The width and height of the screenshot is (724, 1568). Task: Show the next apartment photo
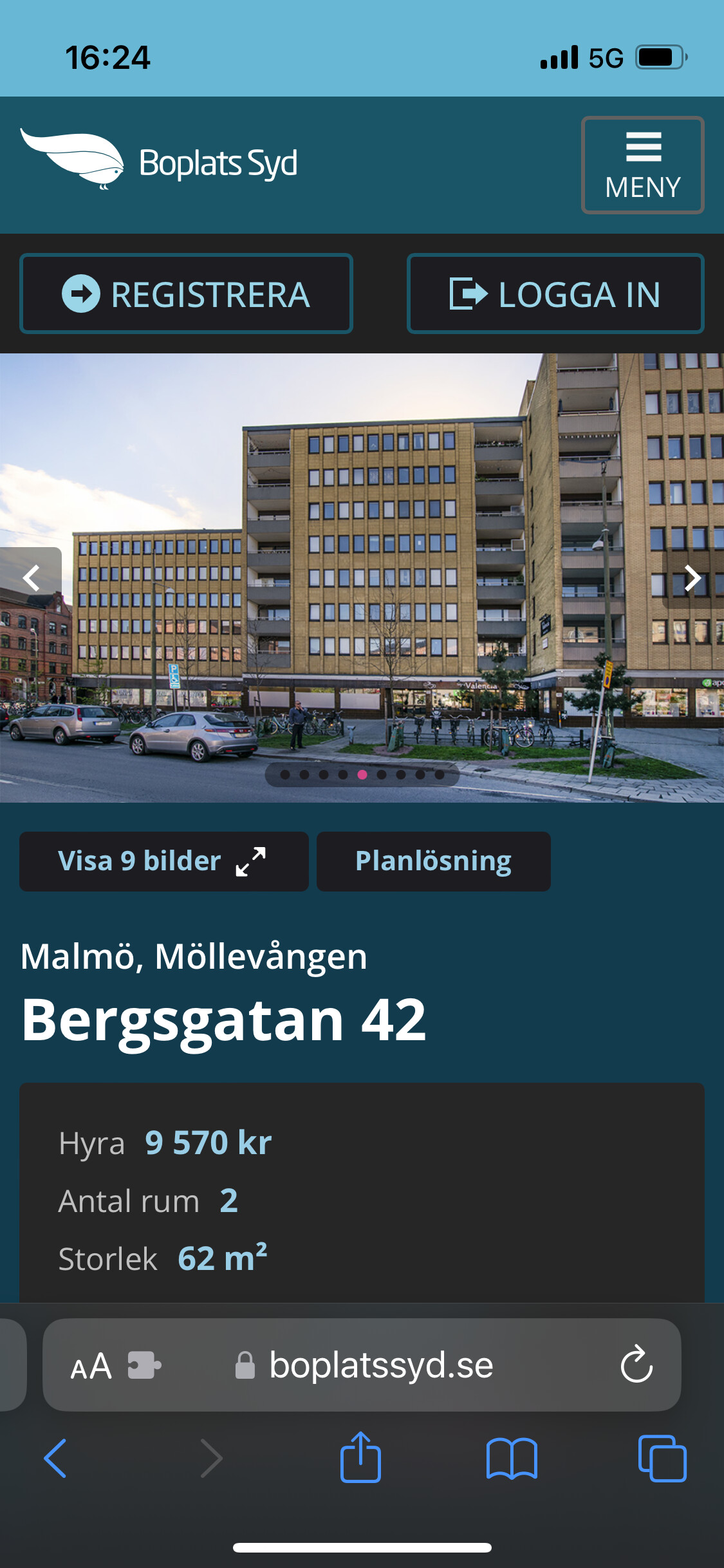click(x=692, y=577)
